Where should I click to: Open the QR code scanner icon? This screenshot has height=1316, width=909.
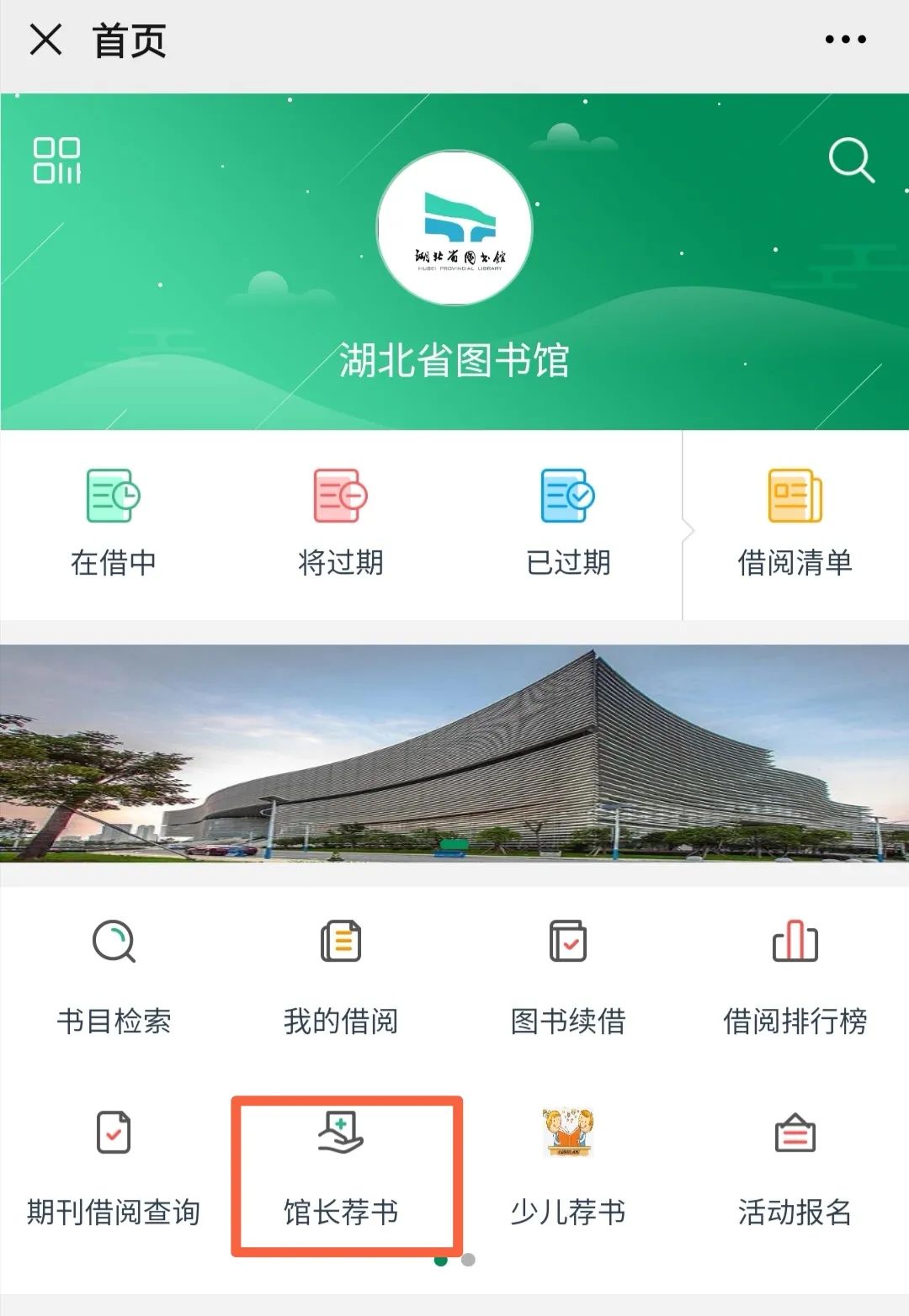coord(56,162)
